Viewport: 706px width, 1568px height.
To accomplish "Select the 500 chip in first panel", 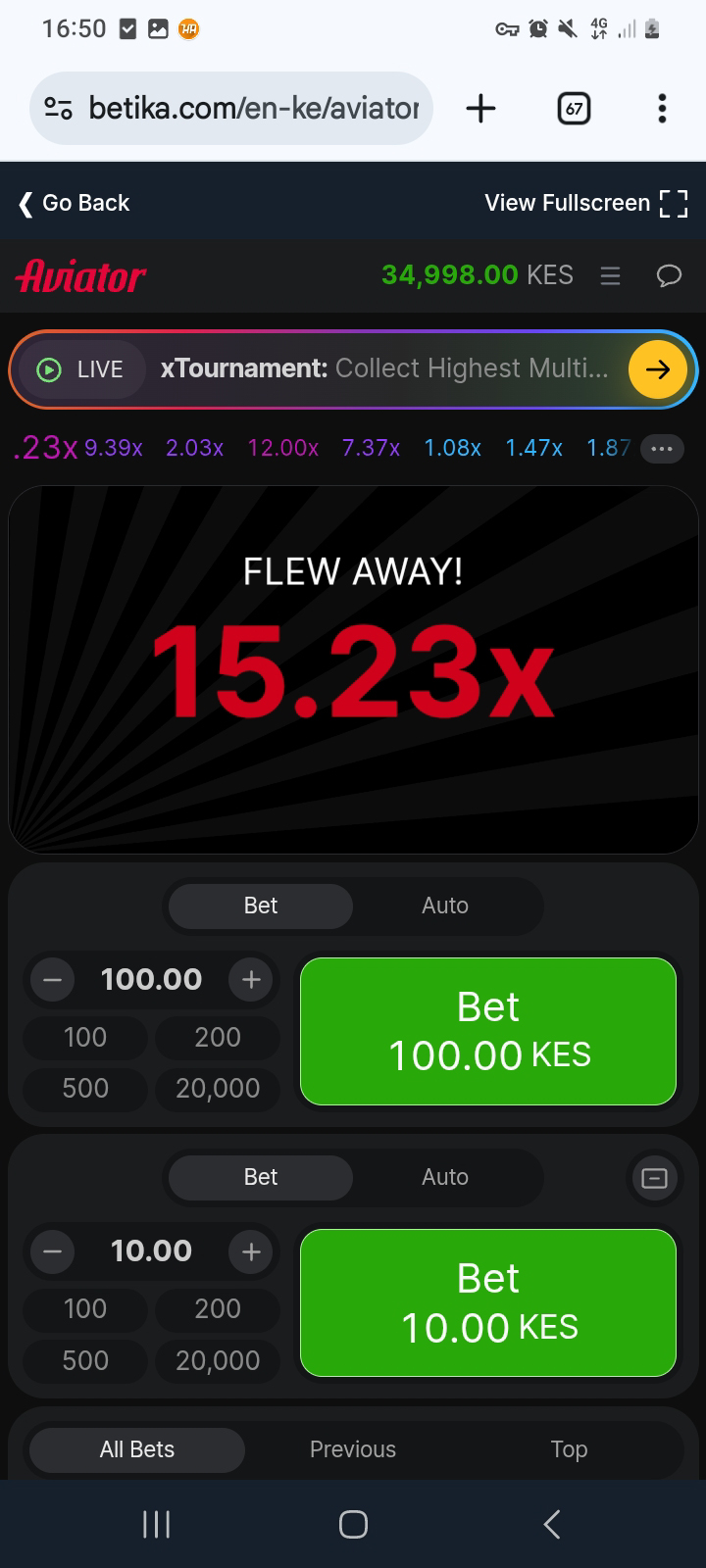I will click(85, 1089).
